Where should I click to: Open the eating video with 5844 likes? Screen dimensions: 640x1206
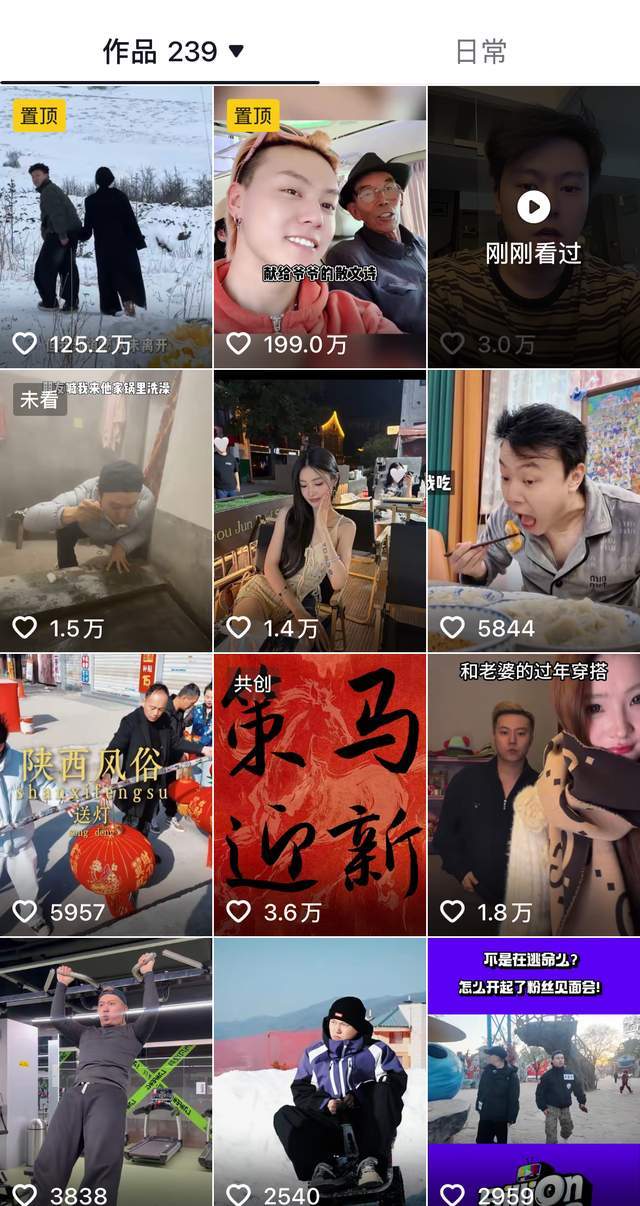point(533,510)
